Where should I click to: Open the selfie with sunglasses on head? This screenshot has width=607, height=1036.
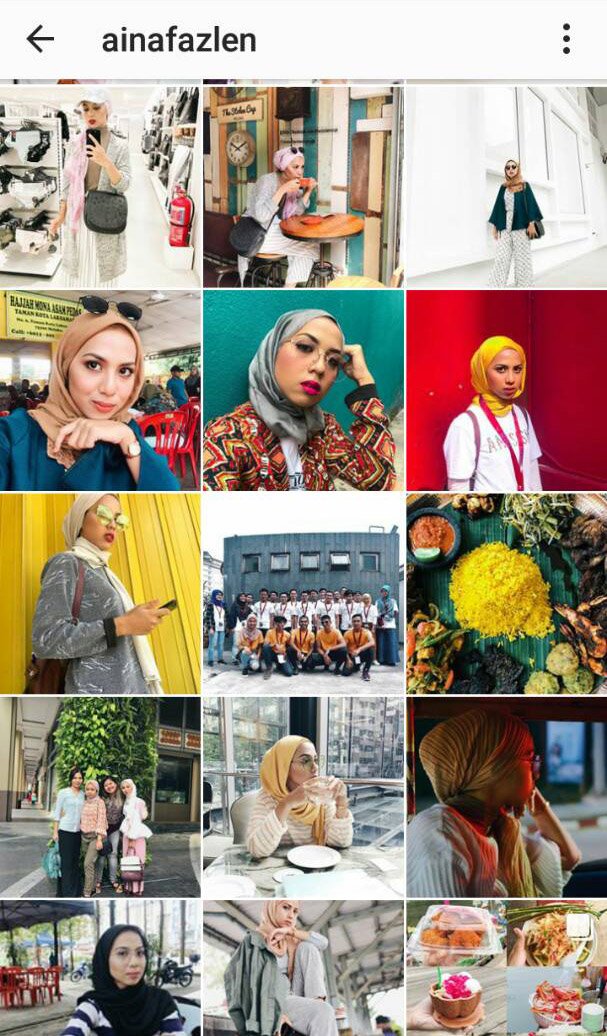[100, 390]
